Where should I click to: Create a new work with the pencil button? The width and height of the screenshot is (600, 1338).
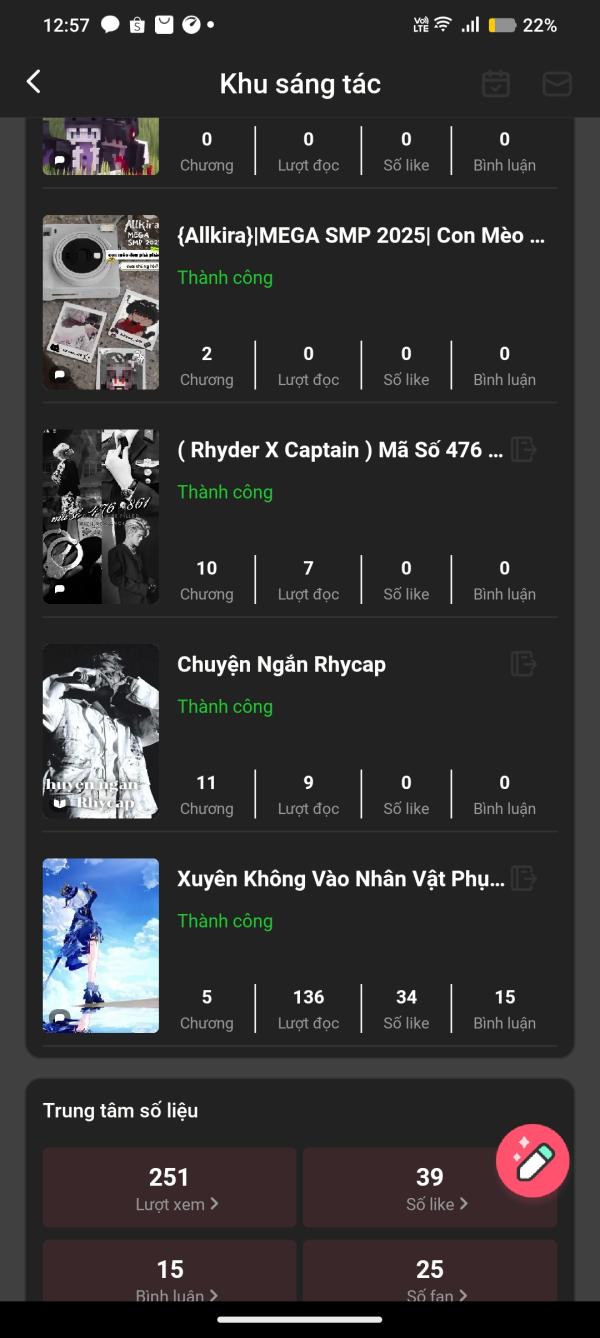point(533,1161)
